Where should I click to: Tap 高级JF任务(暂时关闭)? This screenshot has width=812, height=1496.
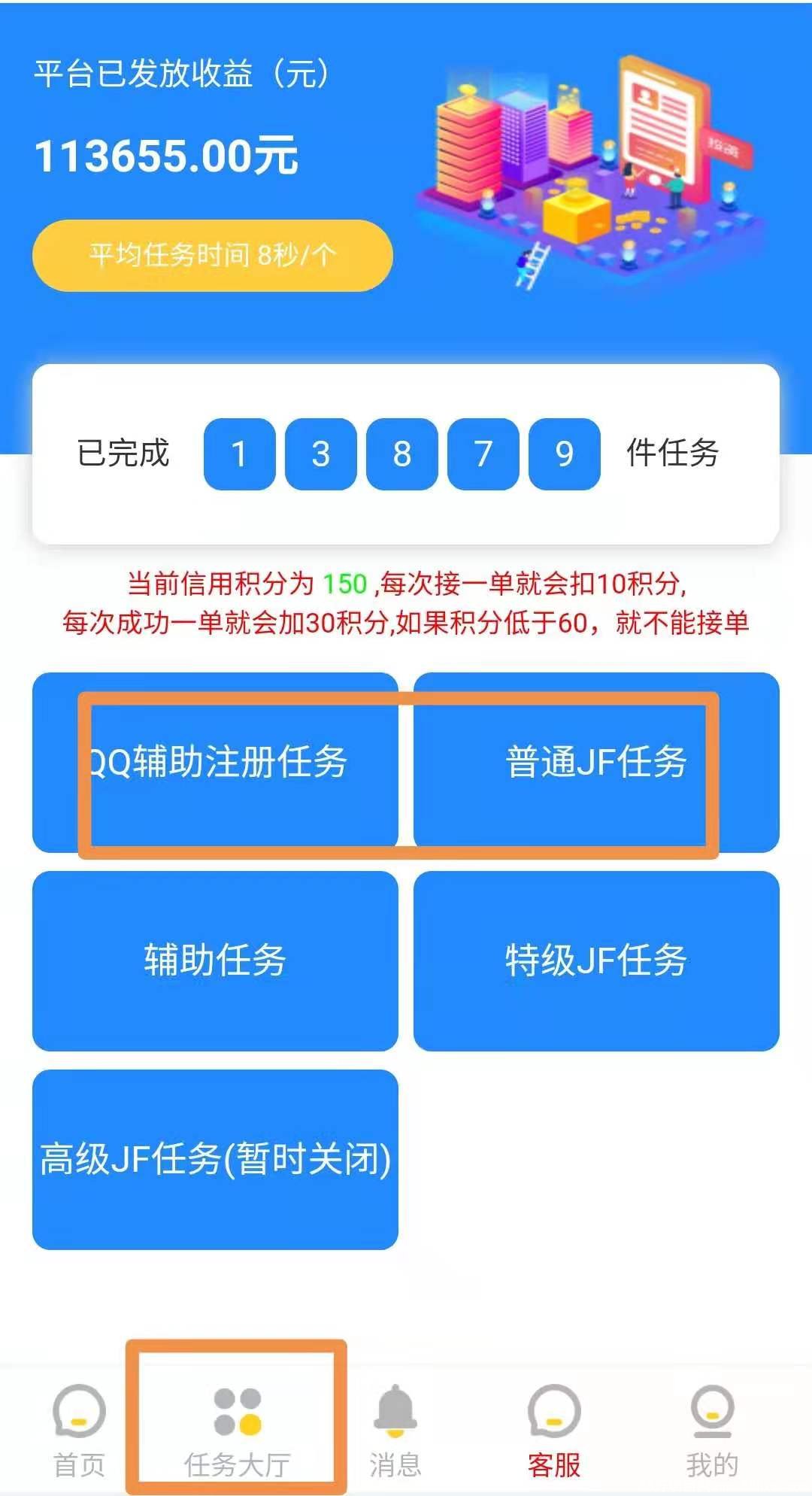pos(216,1159)
